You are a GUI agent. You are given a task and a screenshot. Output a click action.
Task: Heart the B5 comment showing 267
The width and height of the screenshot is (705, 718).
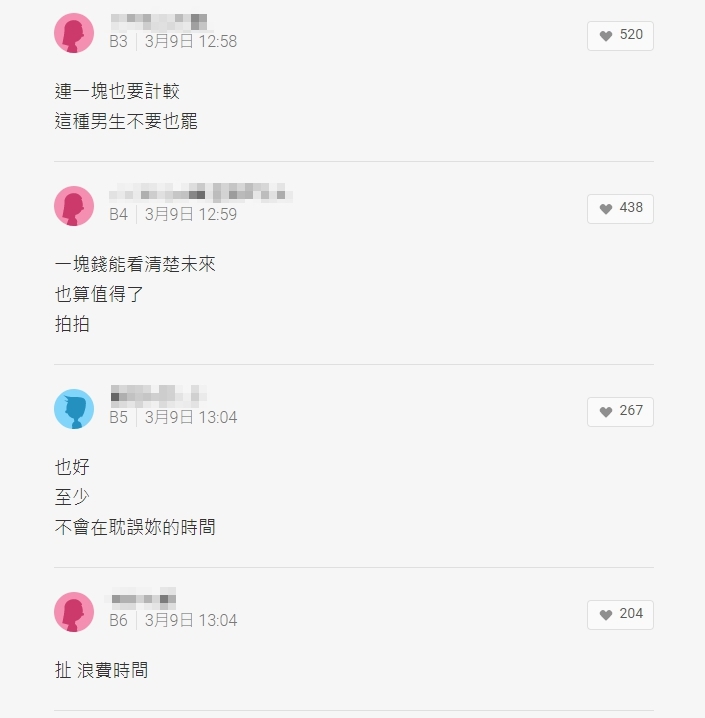(x=620, y=411)
